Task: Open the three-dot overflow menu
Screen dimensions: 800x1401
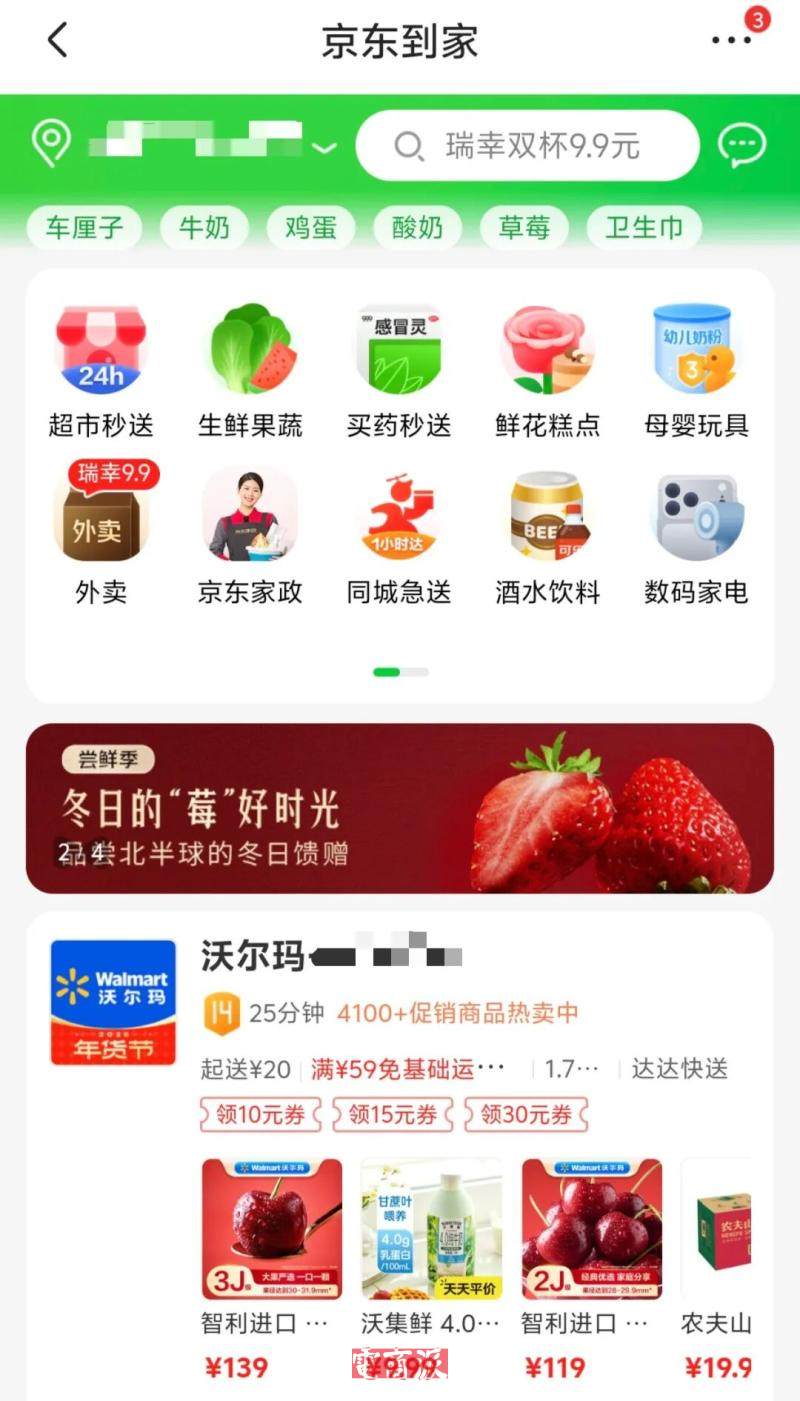Action: [731, 40]
